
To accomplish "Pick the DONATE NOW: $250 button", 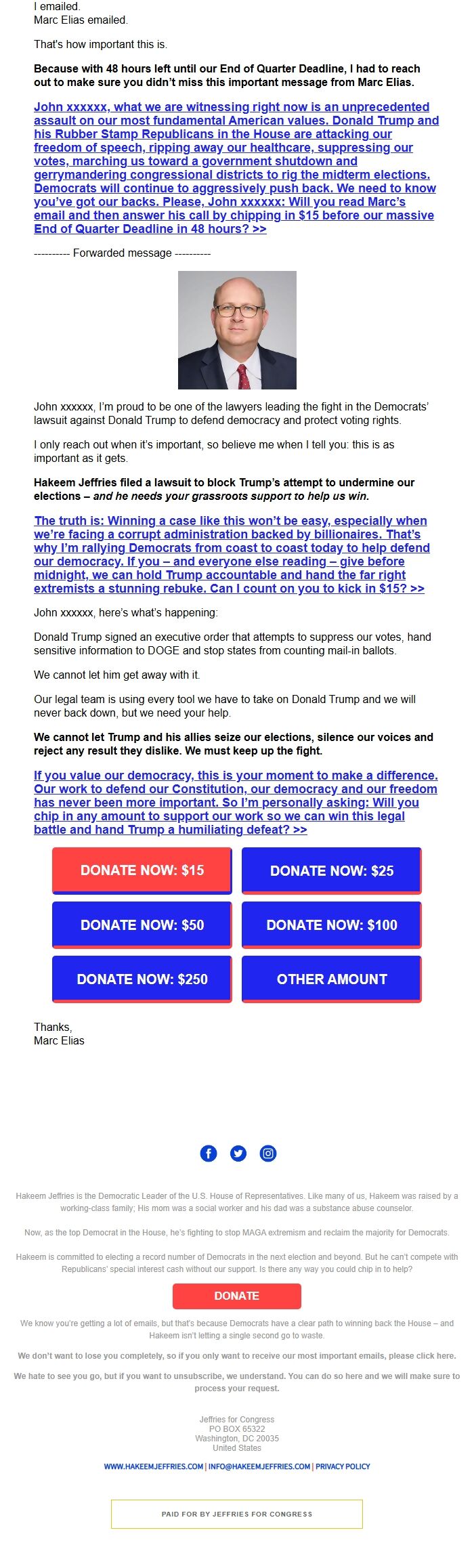I will (142, 979).
